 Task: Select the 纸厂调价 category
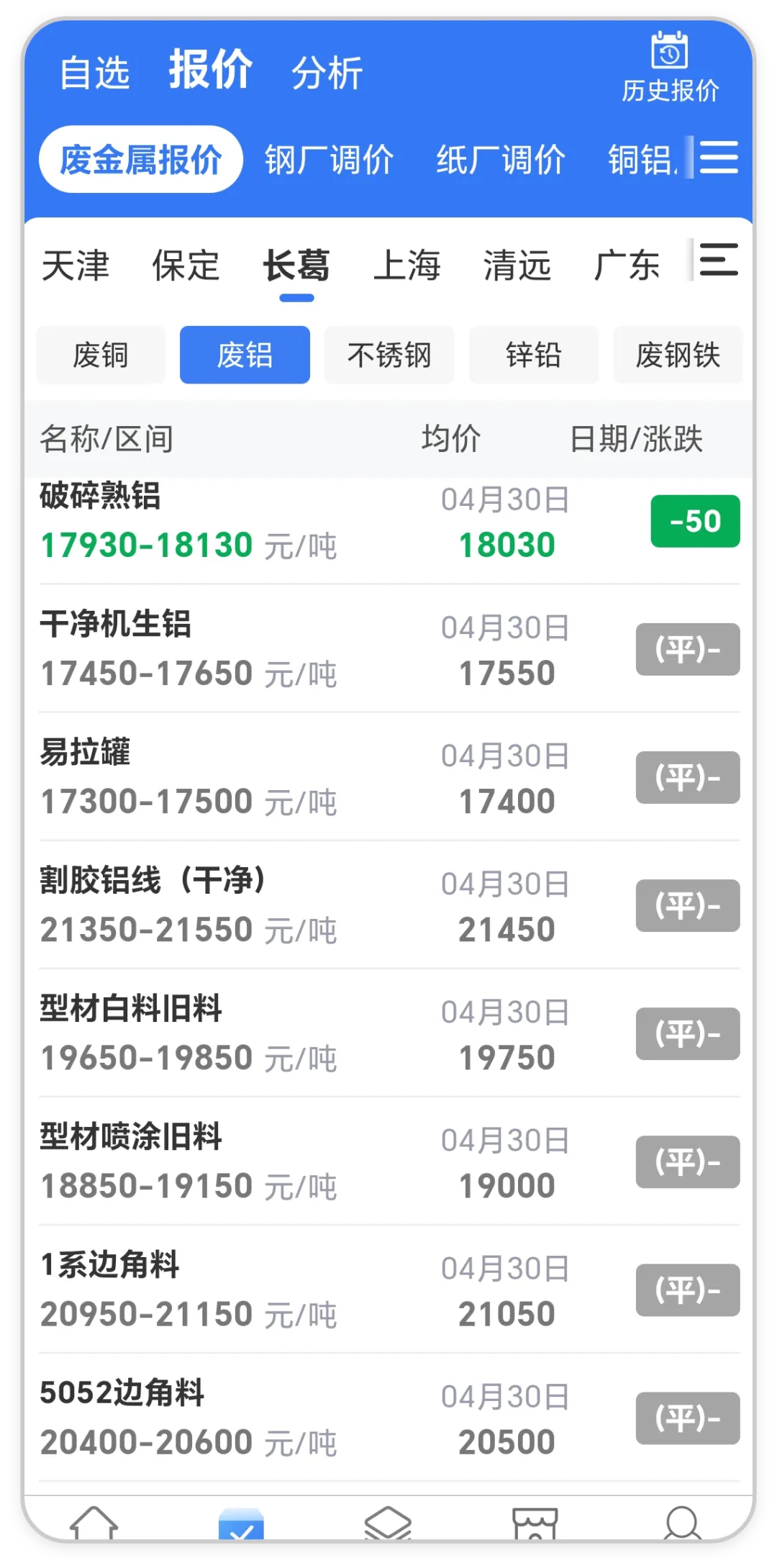point(501,160)
